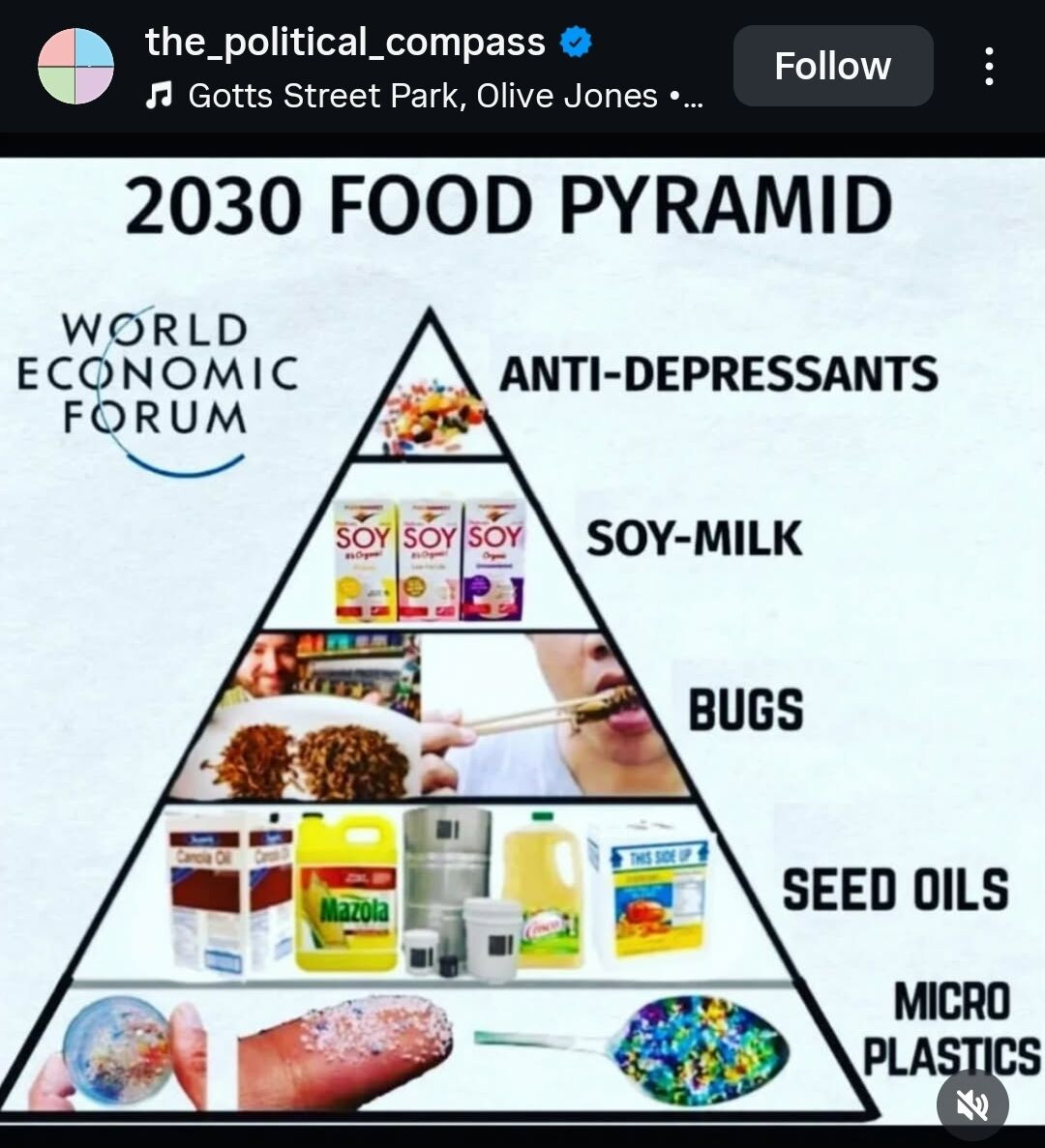Follow the_political_compass account
The height and width of the screenshot is (1148, 1045).
tap(832, 66)
